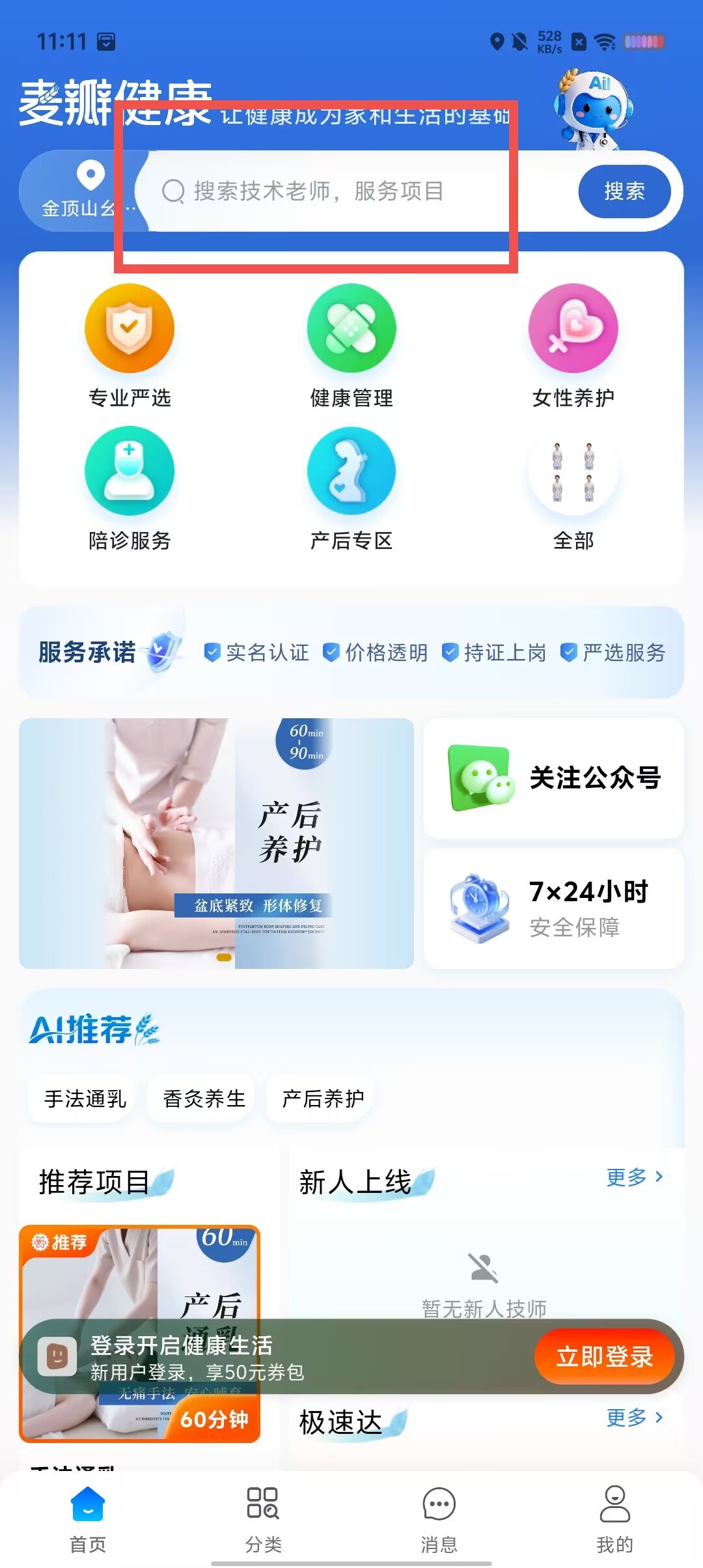
Task: Select the 手法通乳 chip
Action: [x=85, y=1099]
